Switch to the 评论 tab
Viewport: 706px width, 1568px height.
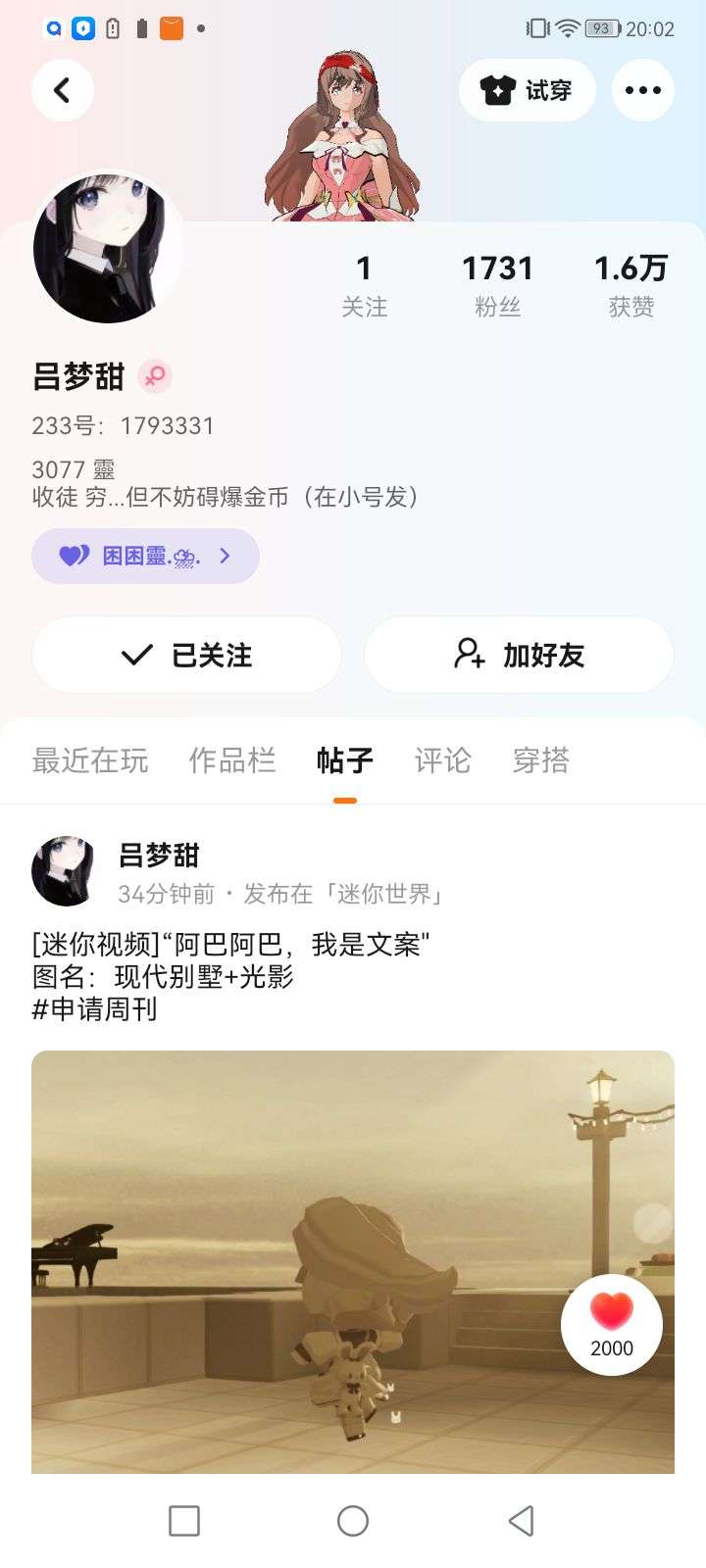(x=442, y=760)
